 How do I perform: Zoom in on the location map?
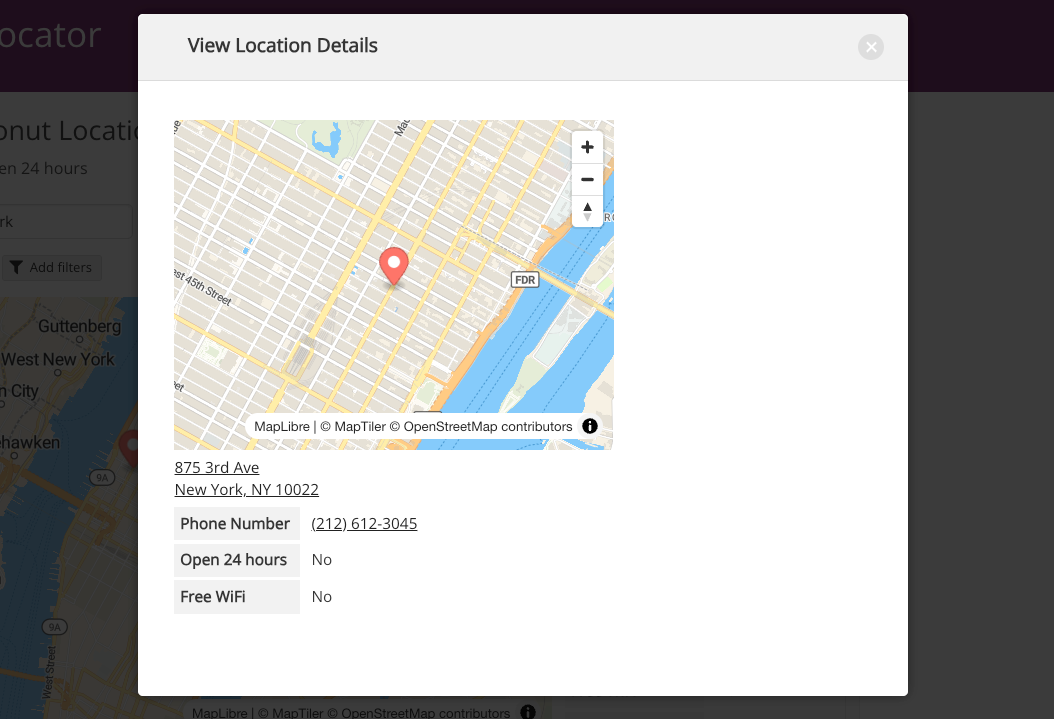pos(587,147)
